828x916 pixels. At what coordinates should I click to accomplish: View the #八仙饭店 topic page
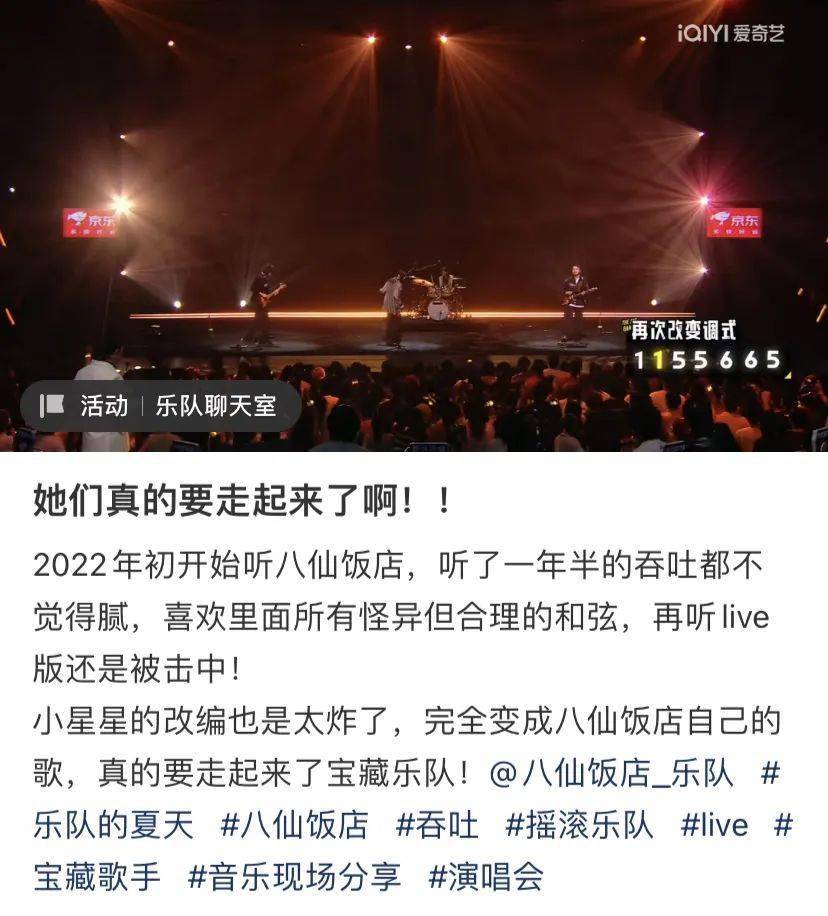294,825
